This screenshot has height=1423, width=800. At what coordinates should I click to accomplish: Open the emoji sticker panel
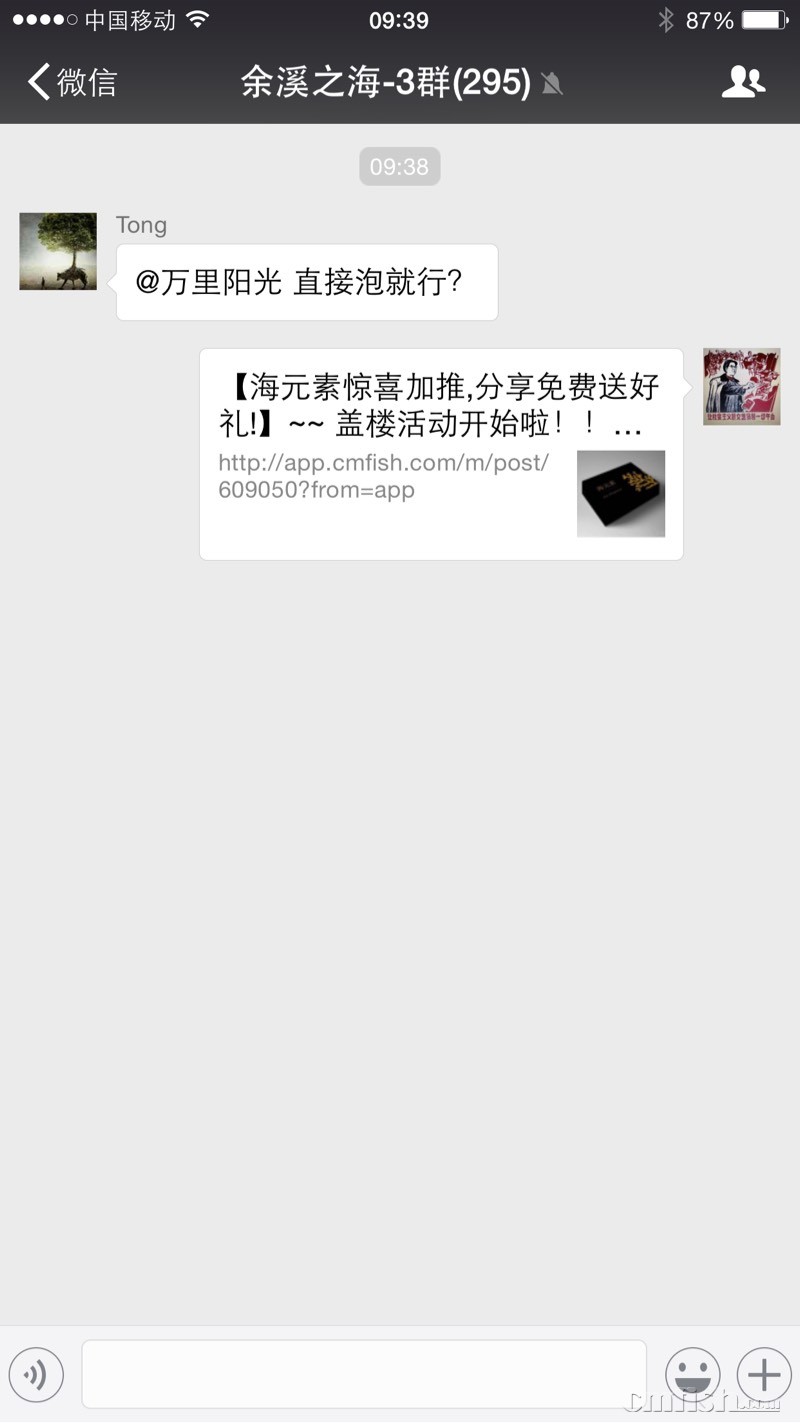[692, 1375]
